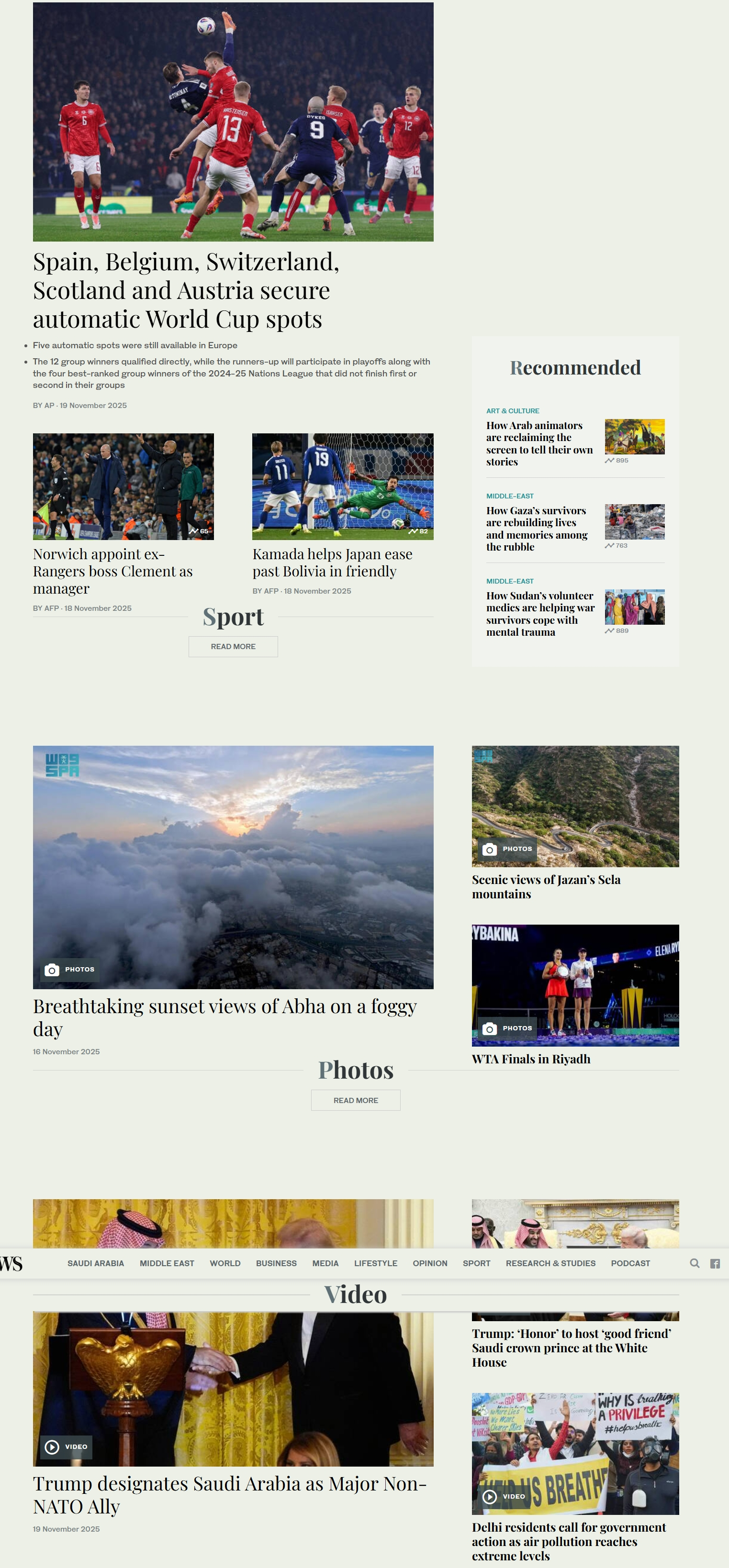Switch to Middle East section

pos(167,1263)
